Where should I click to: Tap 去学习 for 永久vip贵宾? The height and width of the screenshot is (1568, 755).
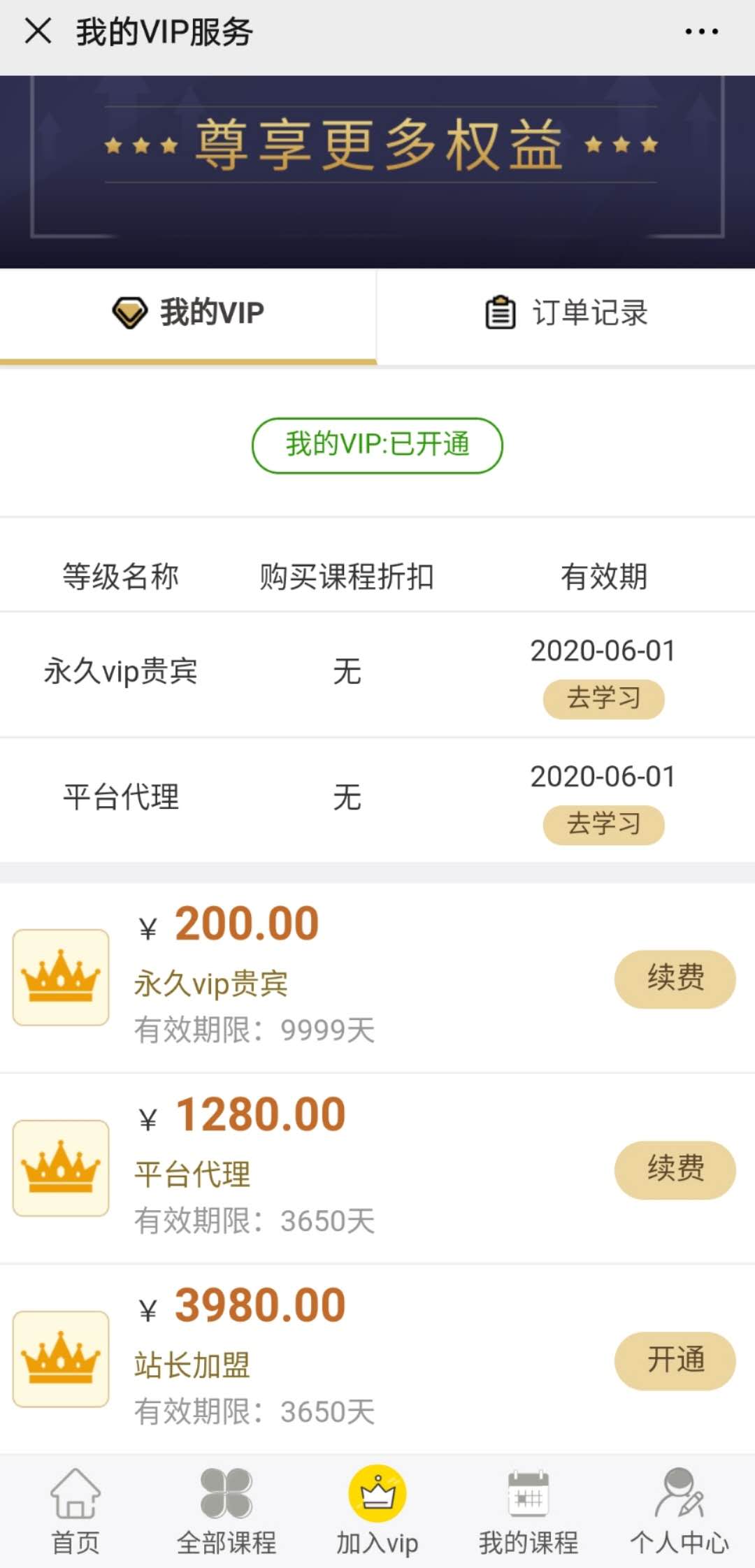pos(603,698)
